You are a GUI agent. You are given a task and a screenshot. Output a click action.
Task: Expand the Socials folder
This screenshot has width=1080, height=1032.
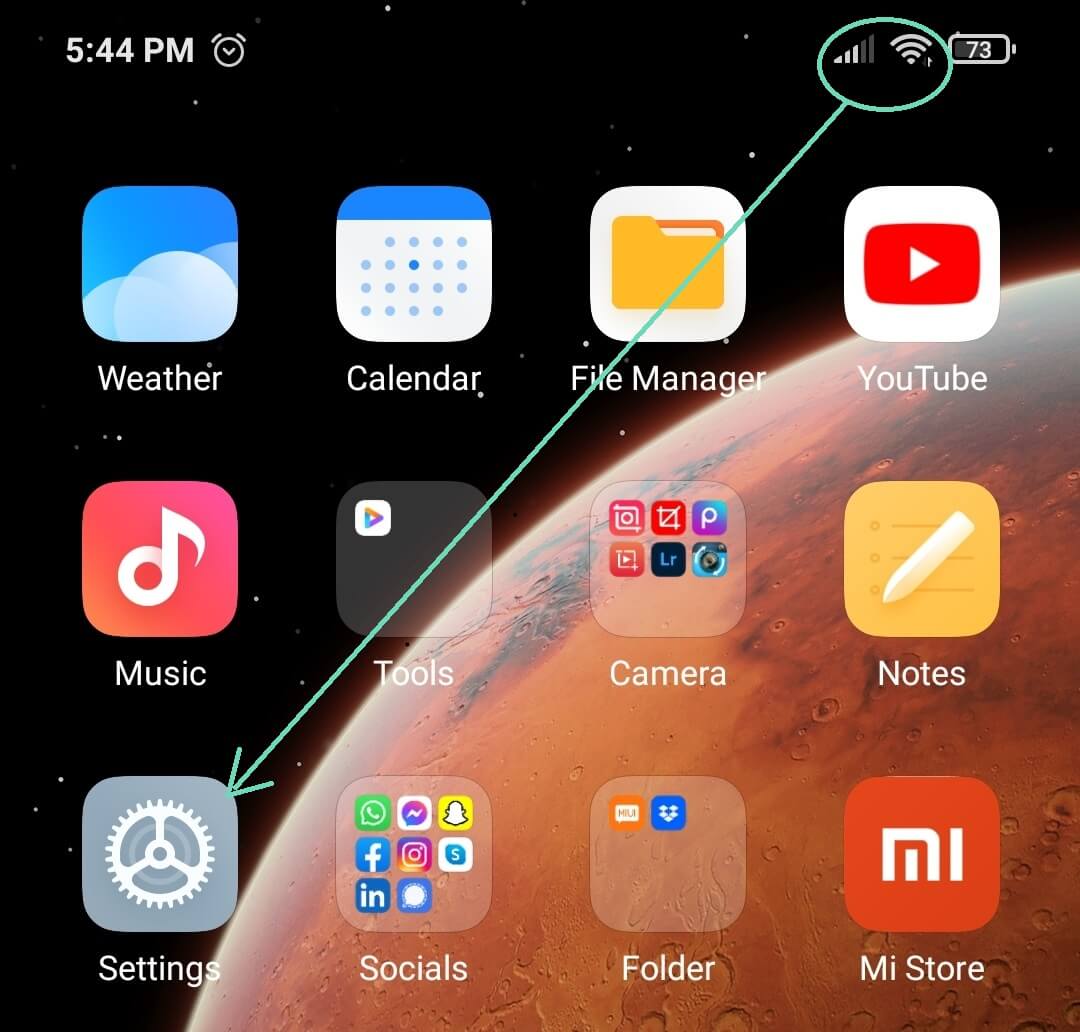414,854
